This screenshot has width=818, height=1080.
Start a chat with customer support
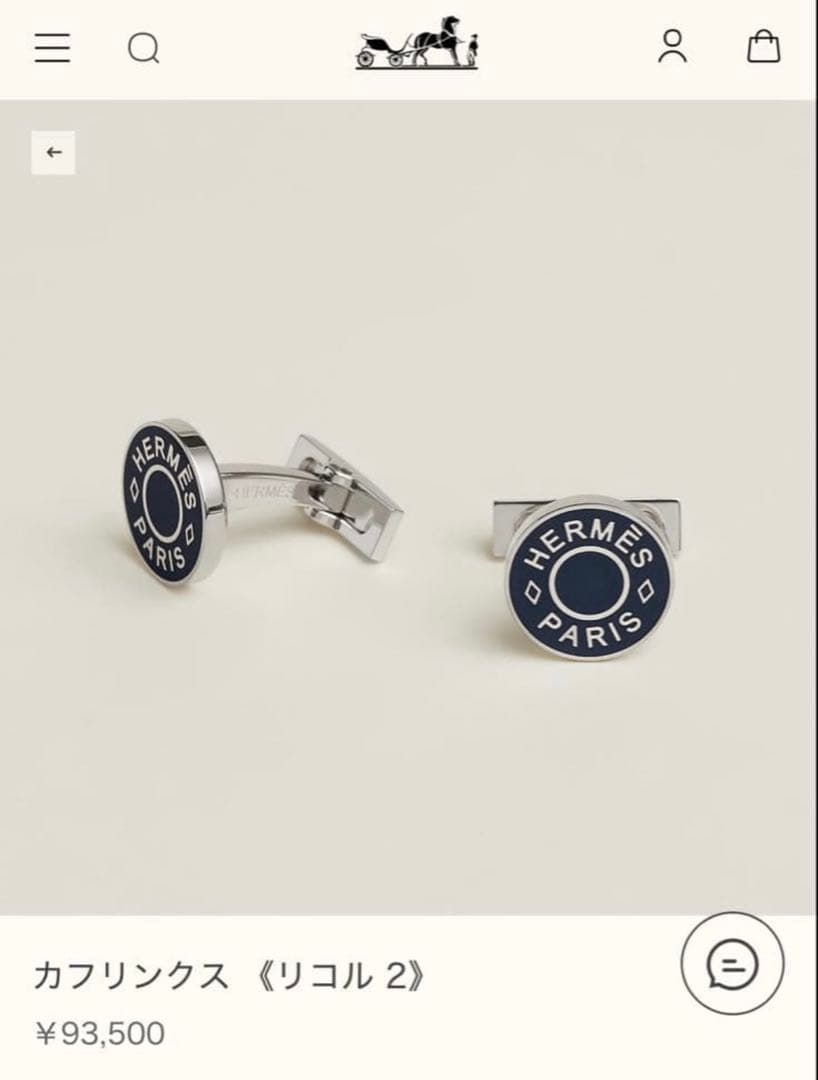[x=732, y=964]
